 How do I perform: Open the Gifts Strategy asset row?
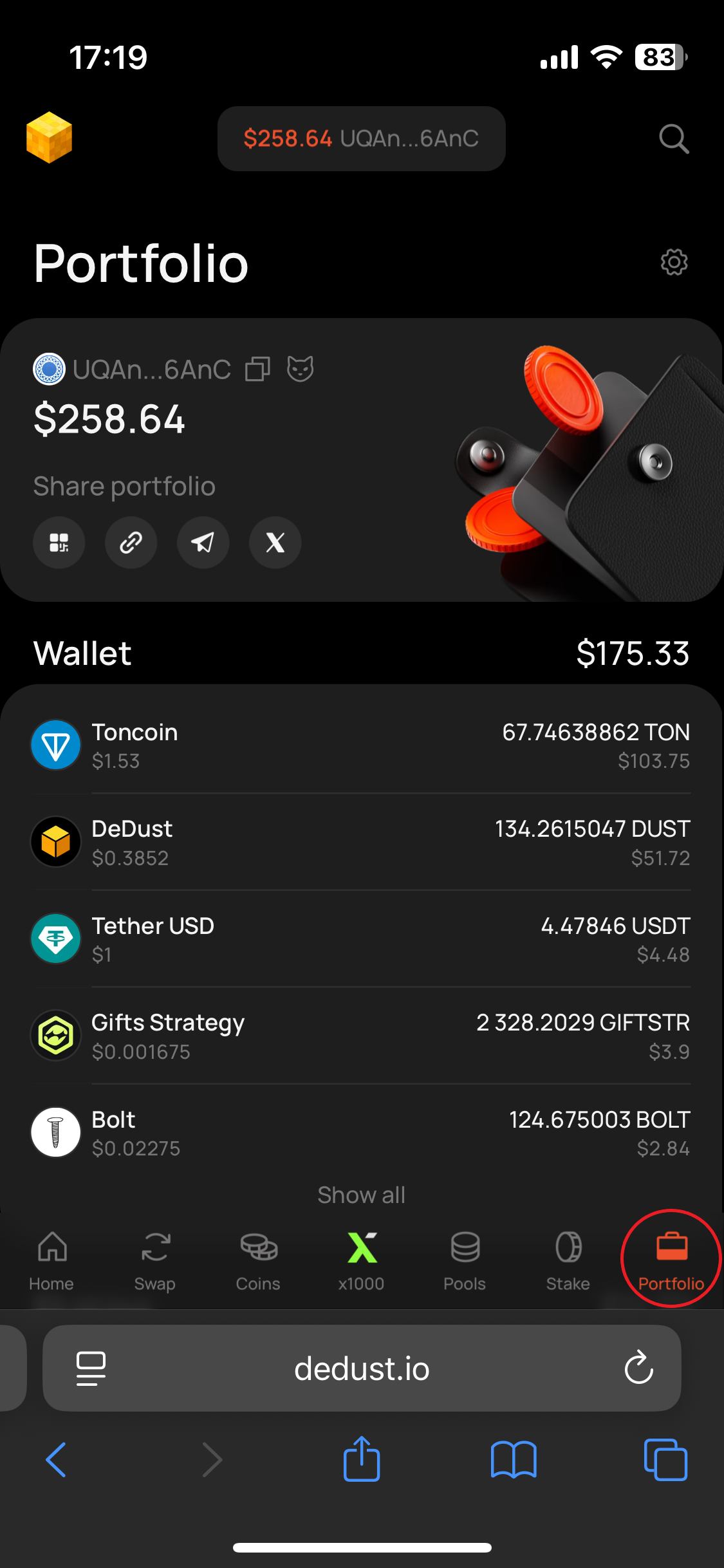[361, 1036]
